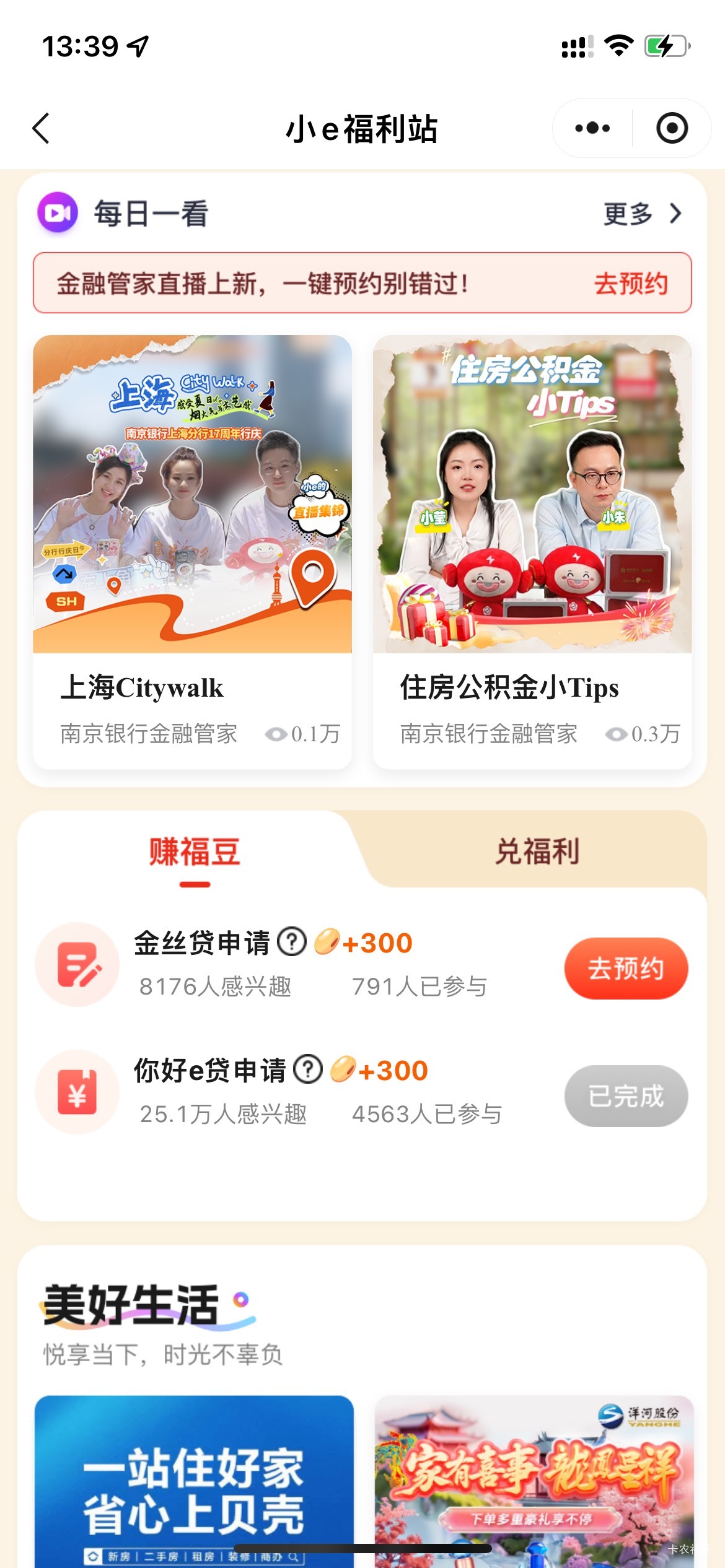
Task: Show help for 金丝贷申请
Action: [x=292, y=942]
